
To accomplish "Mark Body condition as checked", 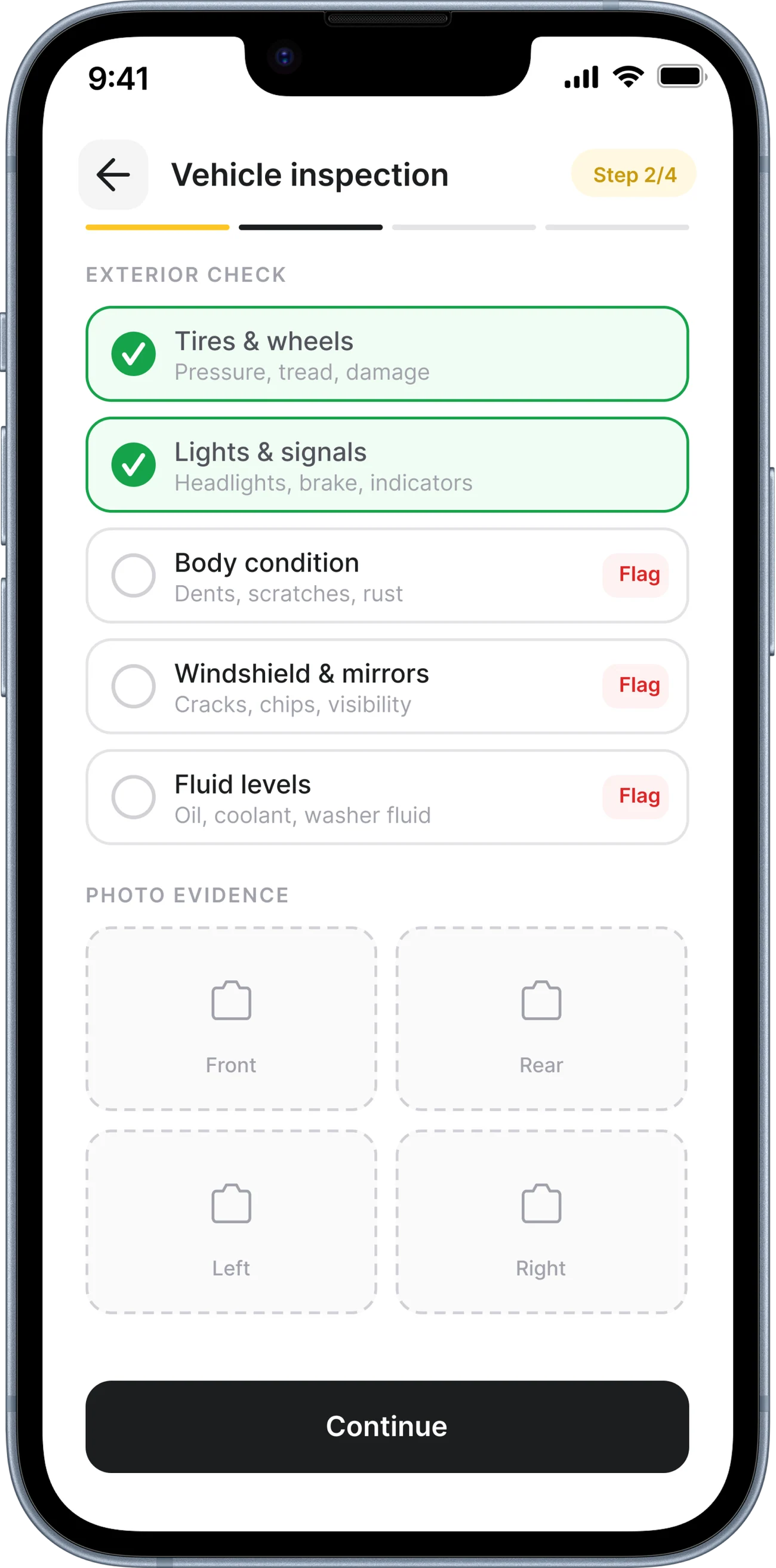I will [133, 575].
